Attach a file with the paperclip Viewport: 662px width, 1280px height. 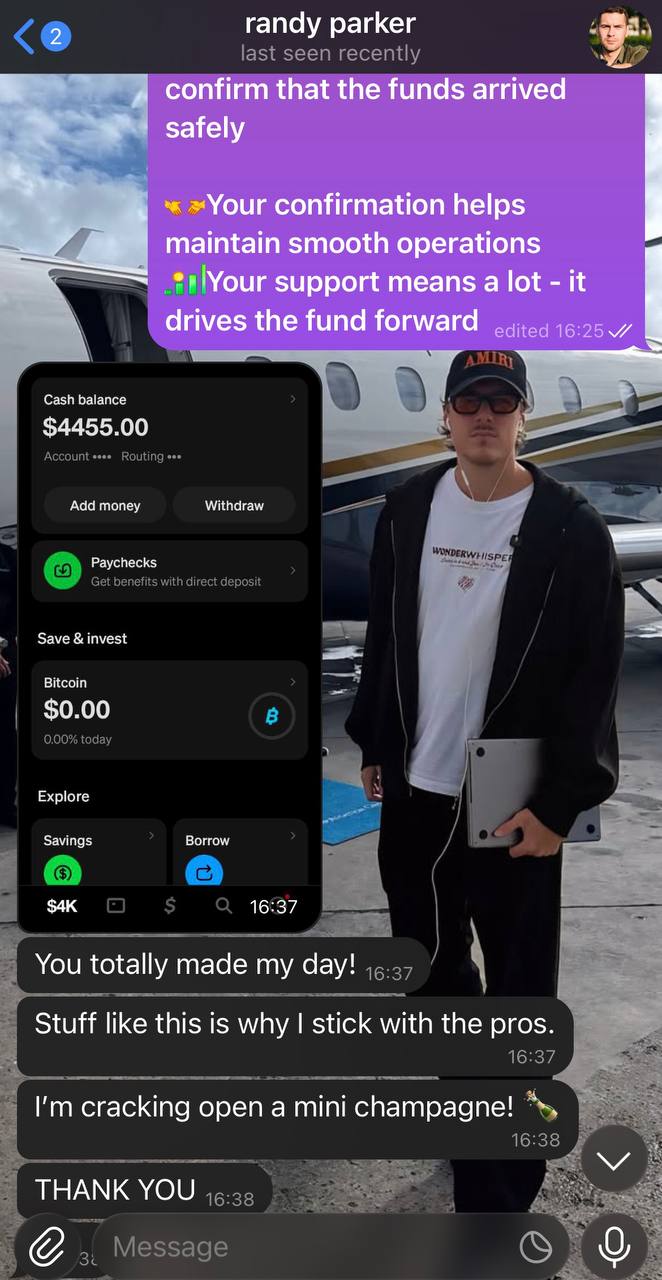tap(45, 1247)
